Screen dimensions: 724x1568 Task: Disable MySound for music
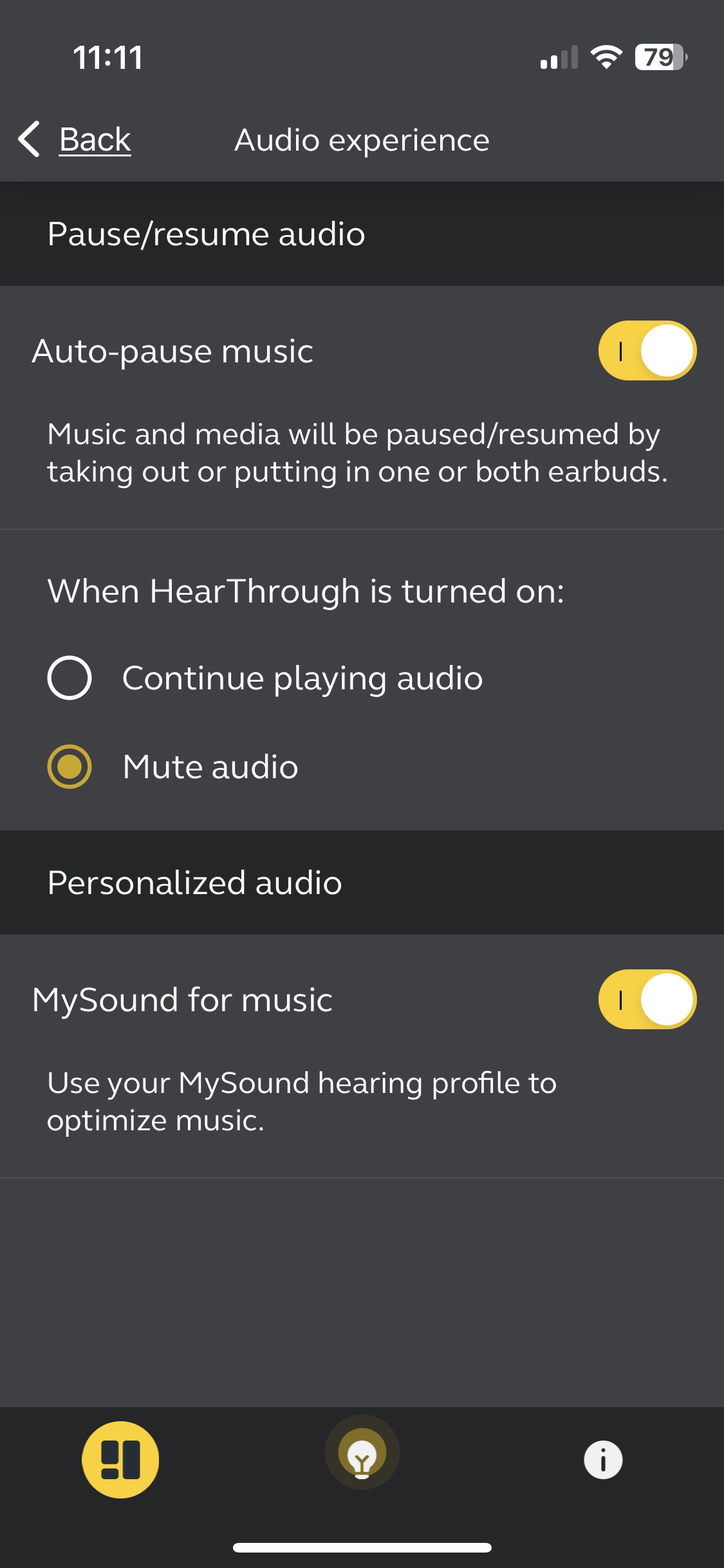tap(647, 1000)
